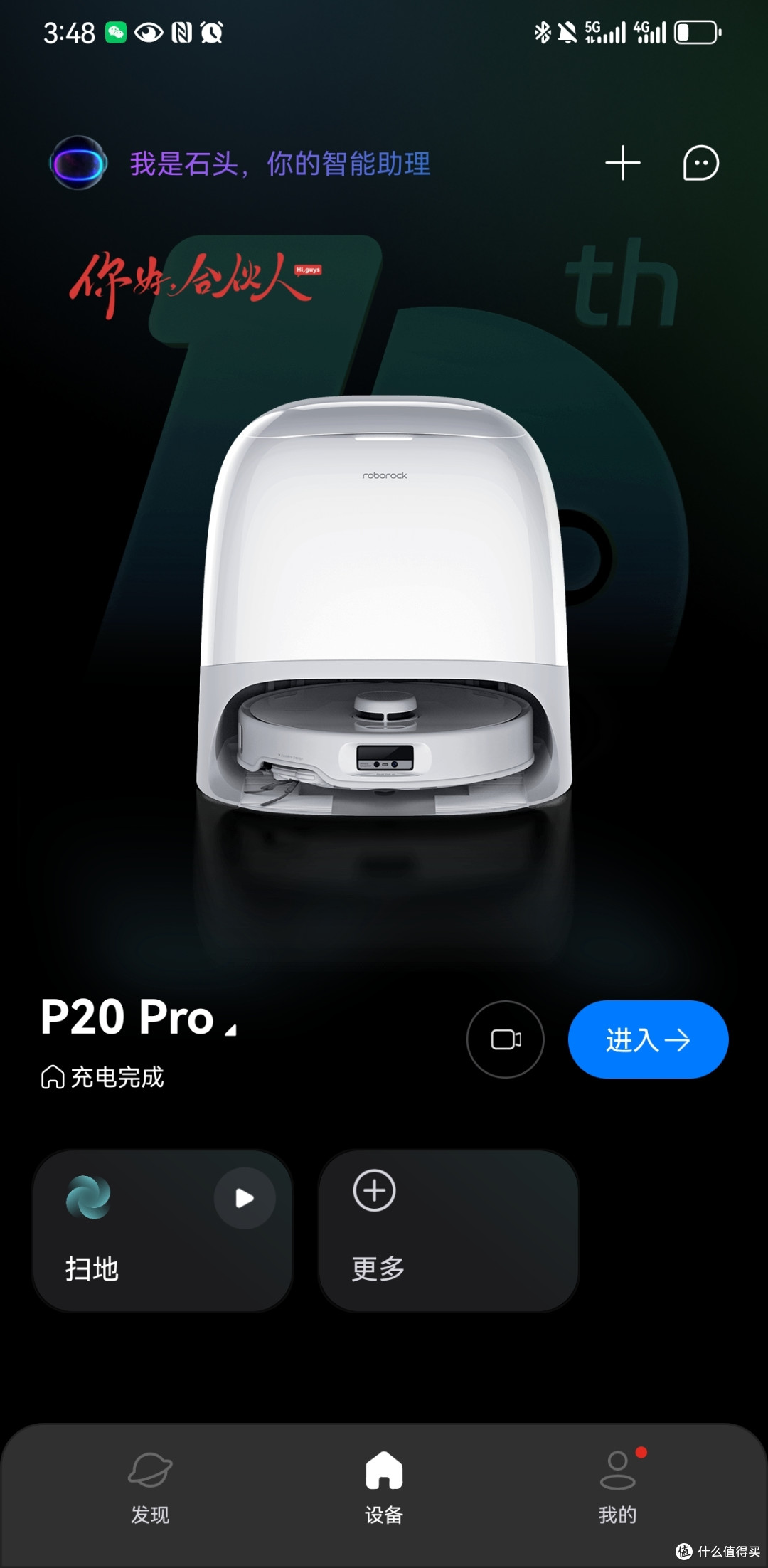The image size is (768, 1568).
Task: Tap the battery indicator in the status bar
Action: [x=697, y=31]
